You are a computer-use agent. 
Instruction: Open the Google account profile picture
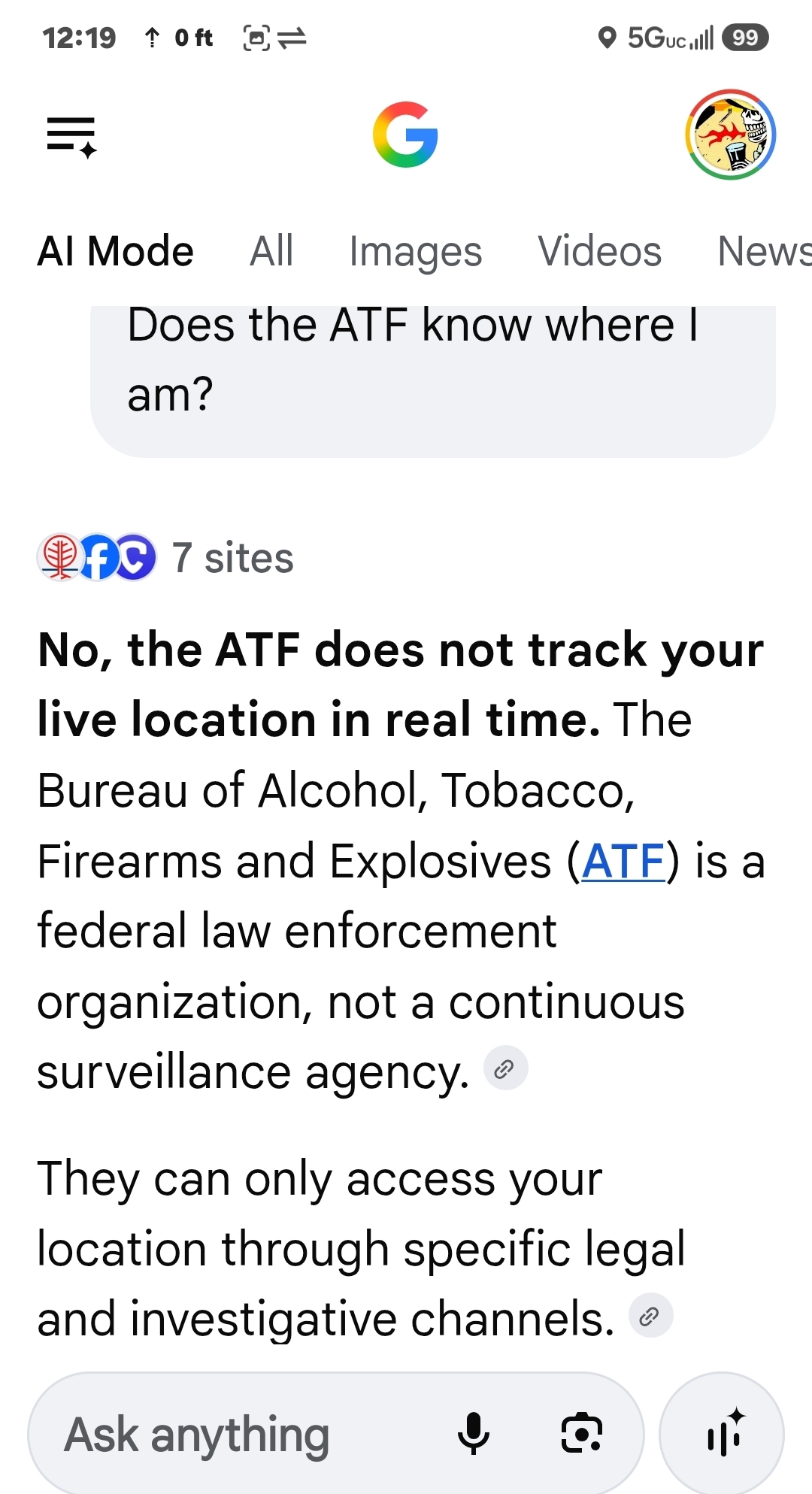point(730,135)
